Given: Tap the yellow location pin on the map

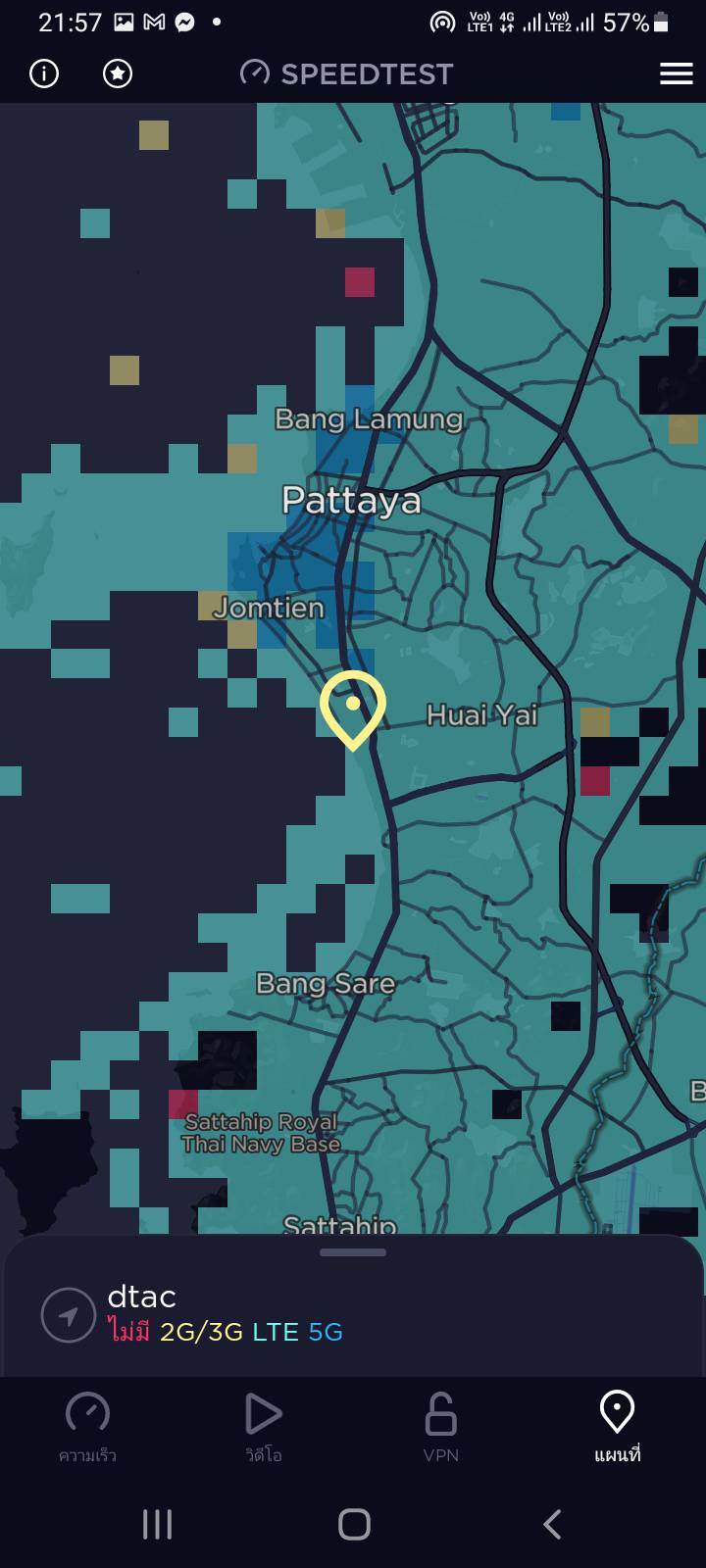Looking at the screenshot, I should (353, 710).
